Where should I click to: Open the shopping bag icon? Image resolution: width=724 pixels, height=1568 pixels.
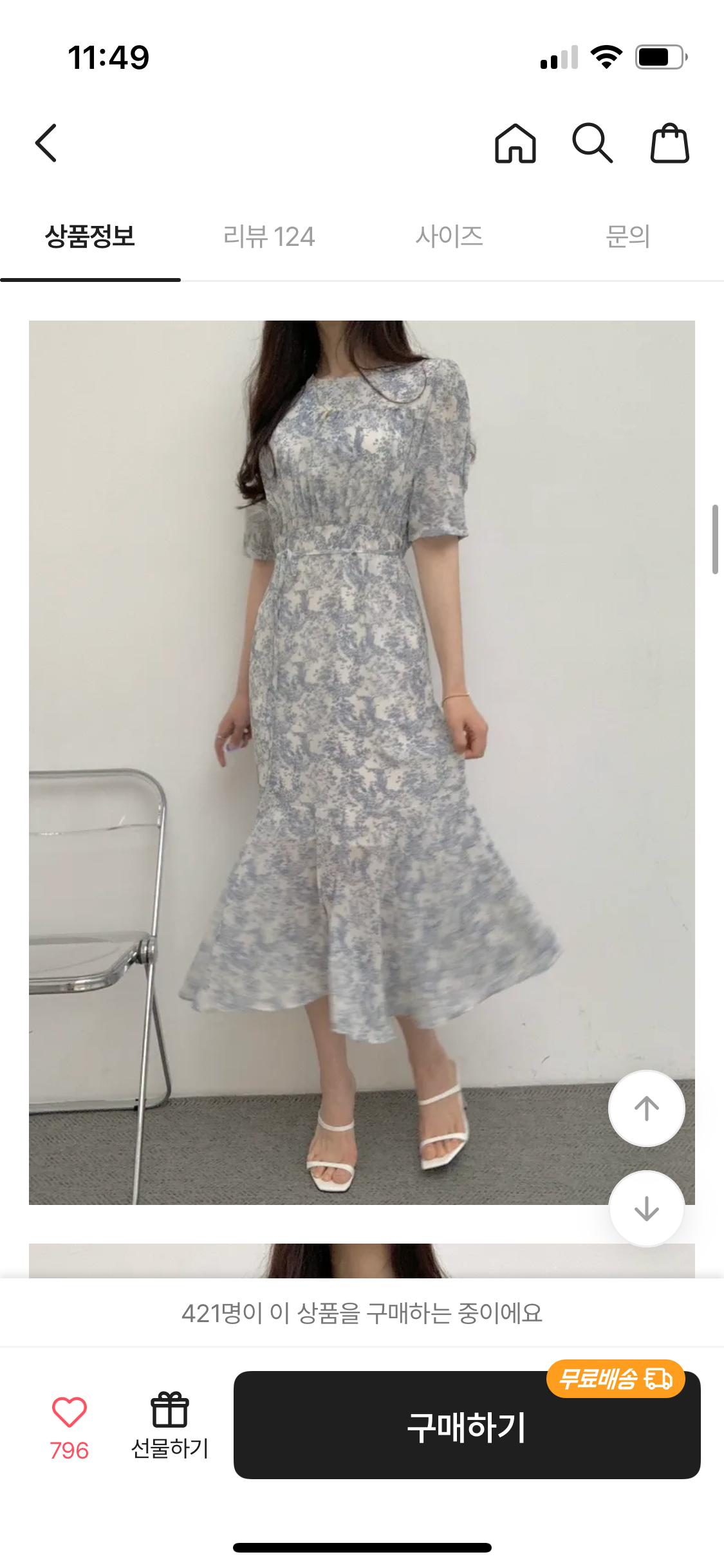[671, 144]
